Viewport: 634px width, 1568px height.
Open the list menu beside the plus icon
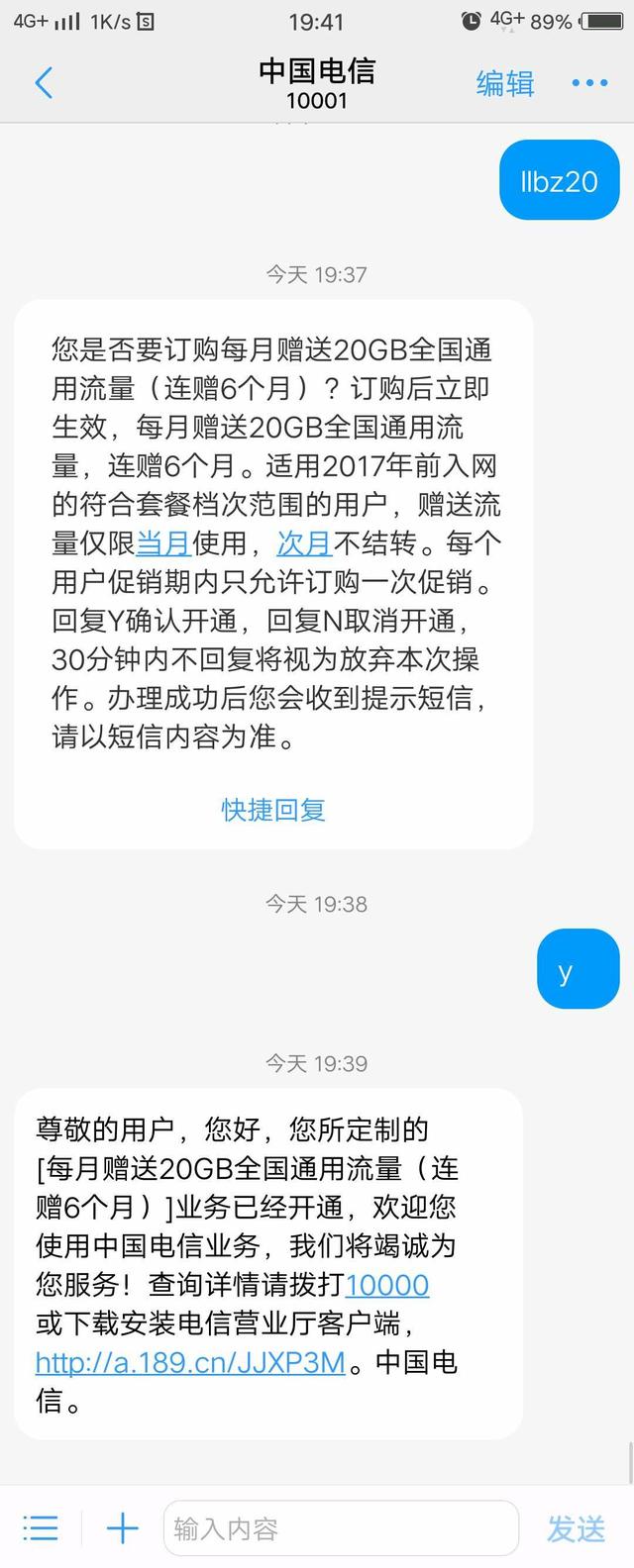pyautogui.click(x=41, y=1527)
